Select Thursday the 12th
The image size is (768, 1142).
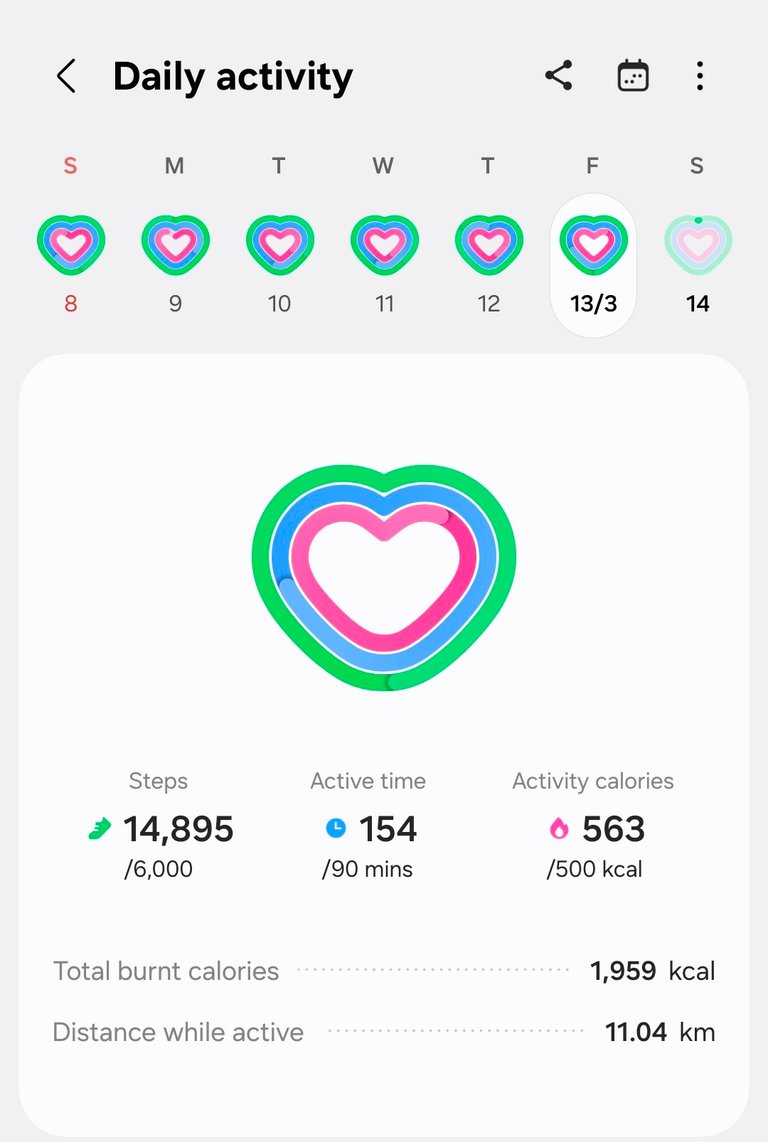pyautogui.click(x=488, y=246)
